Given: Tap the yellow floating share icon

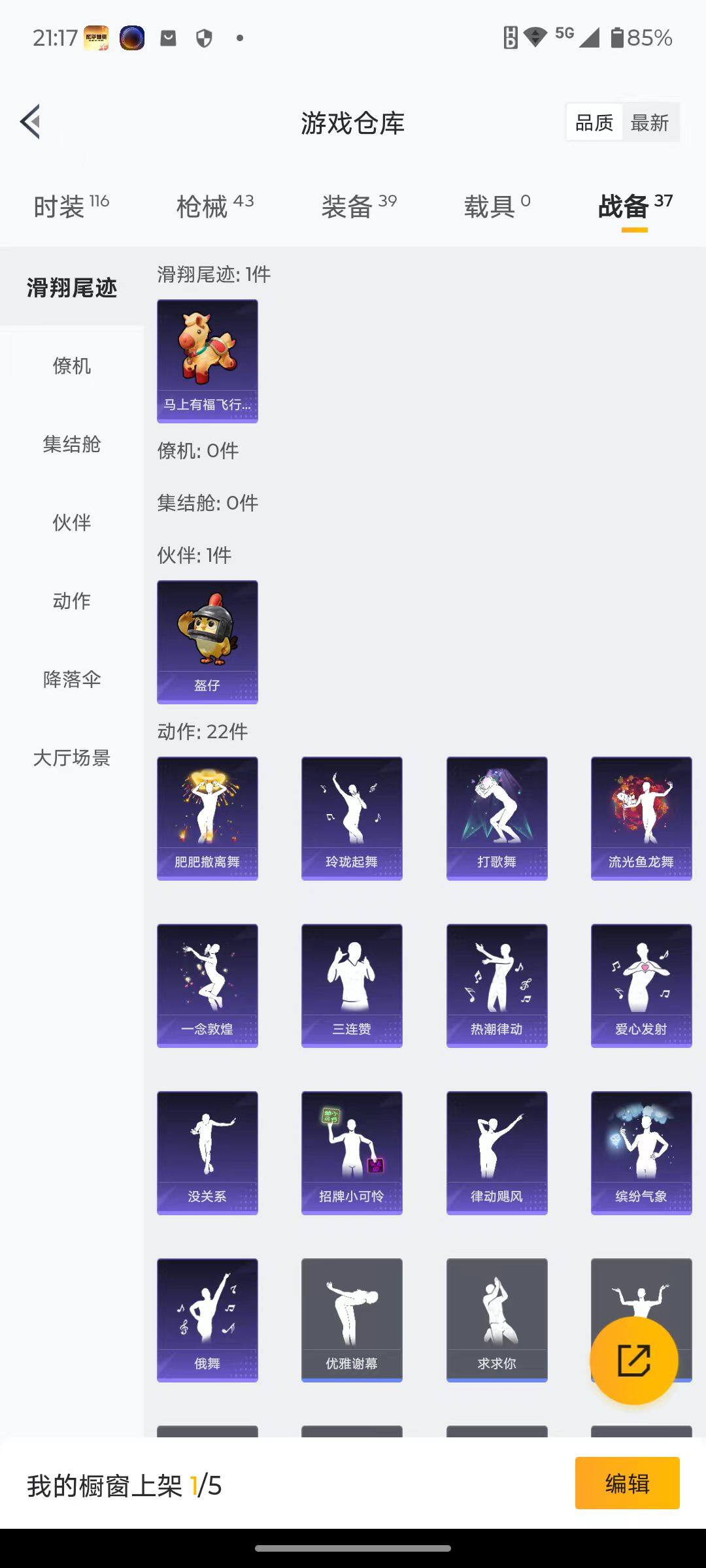Looking at the screenshot, I should click(633, 1360).
